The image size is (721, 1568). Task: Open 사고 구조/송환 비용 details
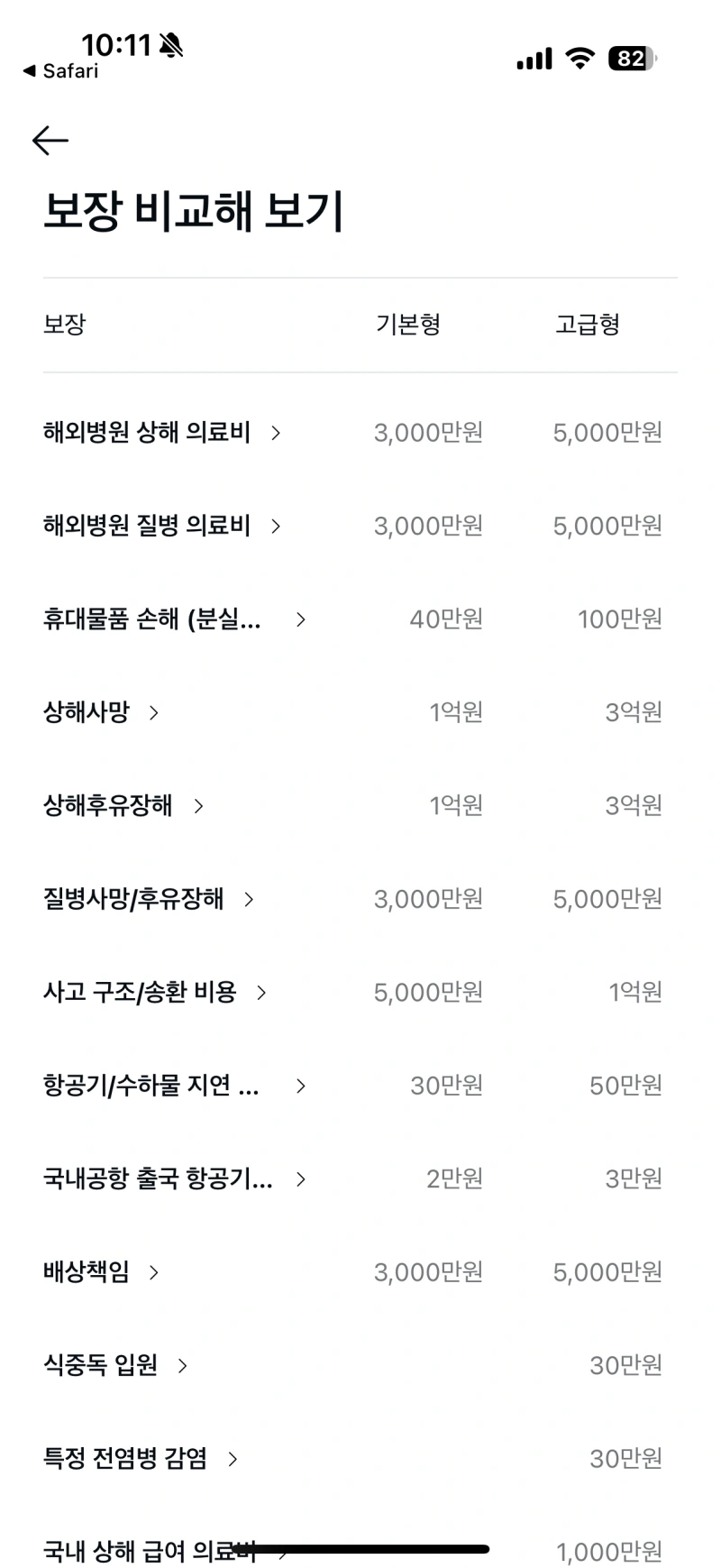[155, 992]
